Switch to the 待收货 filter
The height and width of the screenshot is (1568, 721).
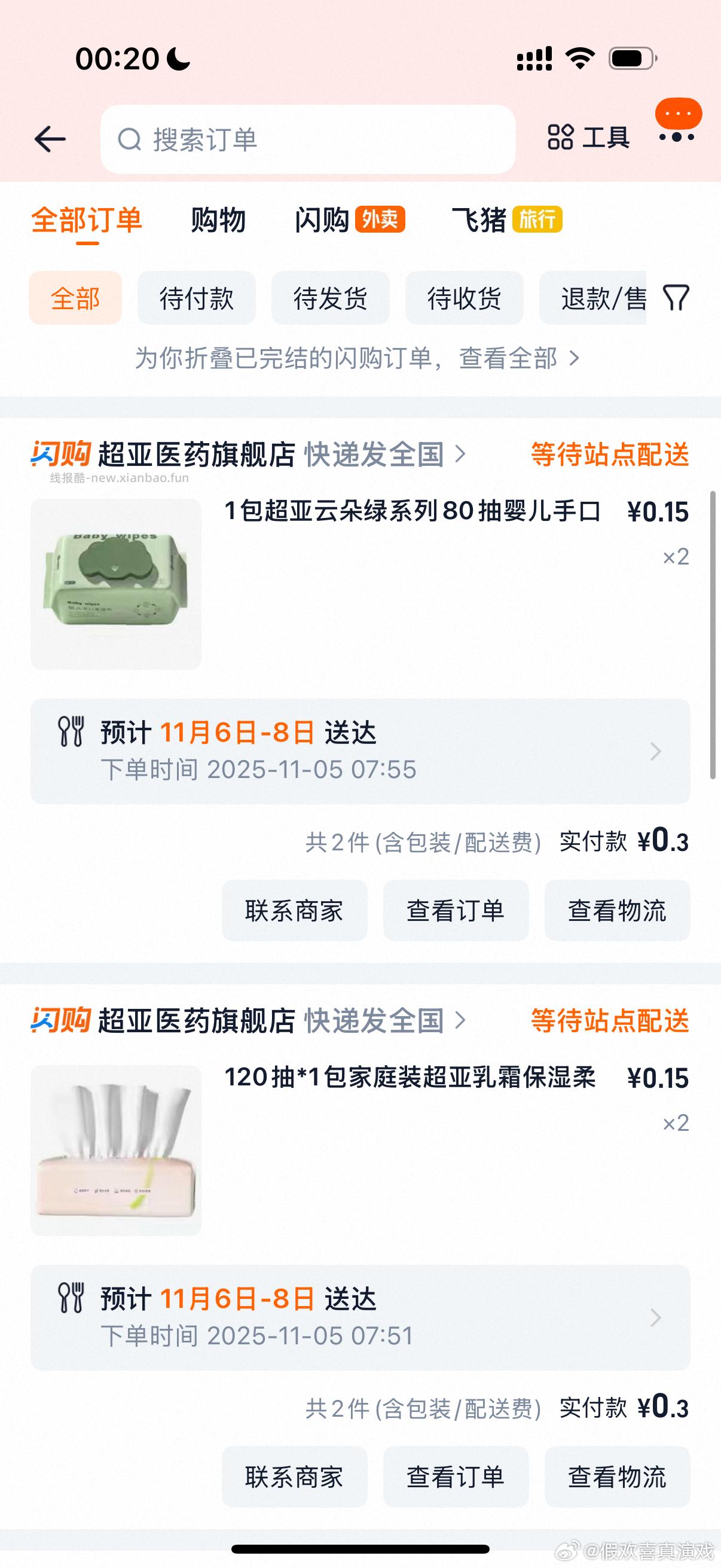coord(465,298)
